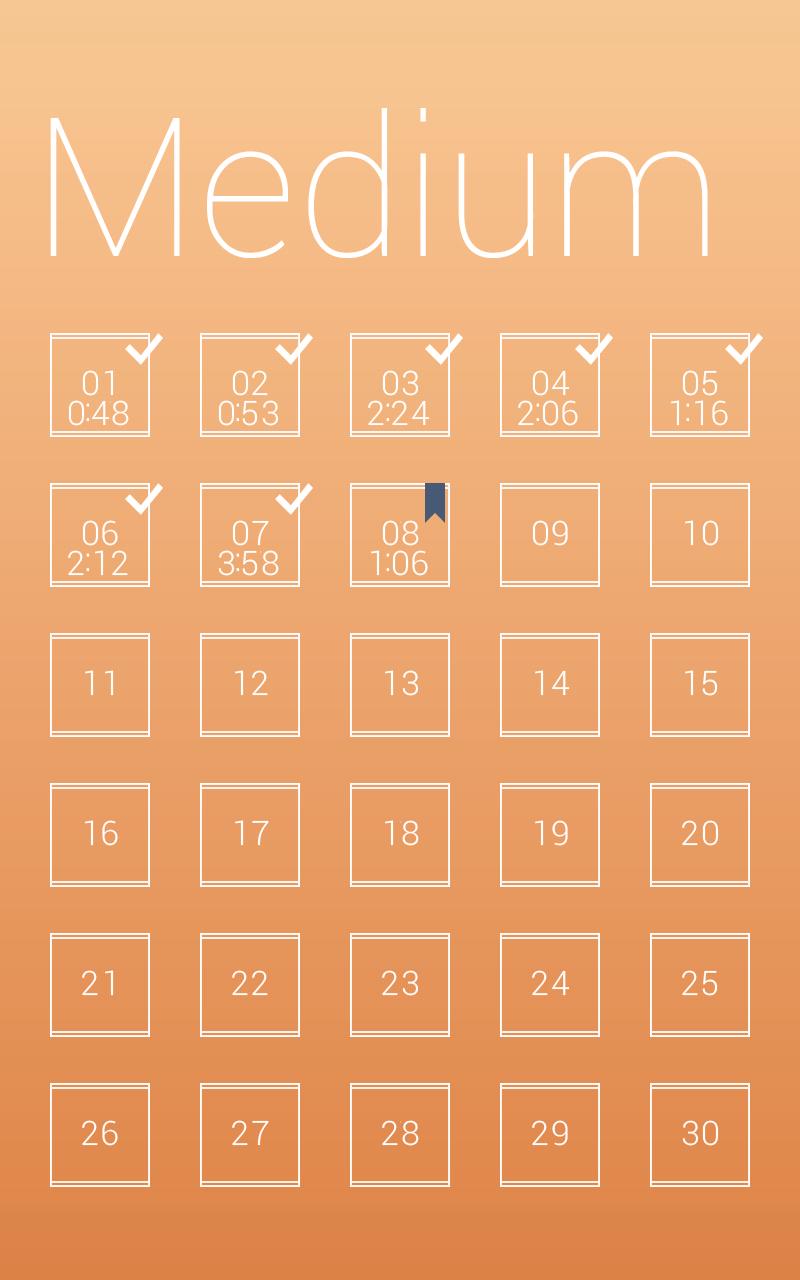Viewport: 800px width, 1280px height.
Task: Select level 06 tile
Action: (100, 535)
